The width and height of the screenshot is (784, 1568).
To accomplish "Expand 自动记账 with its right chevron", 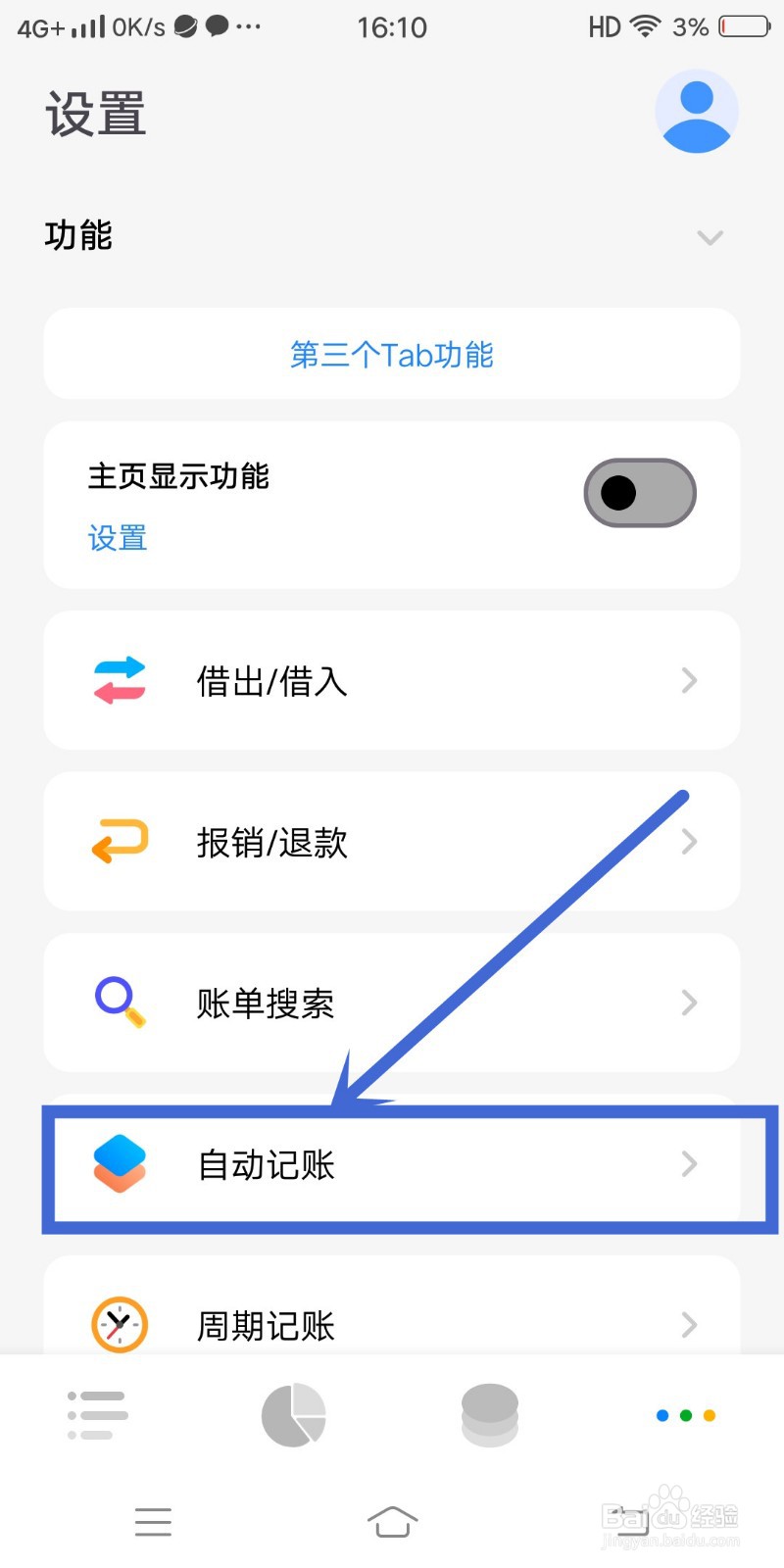I will (x=689, y=1164).
